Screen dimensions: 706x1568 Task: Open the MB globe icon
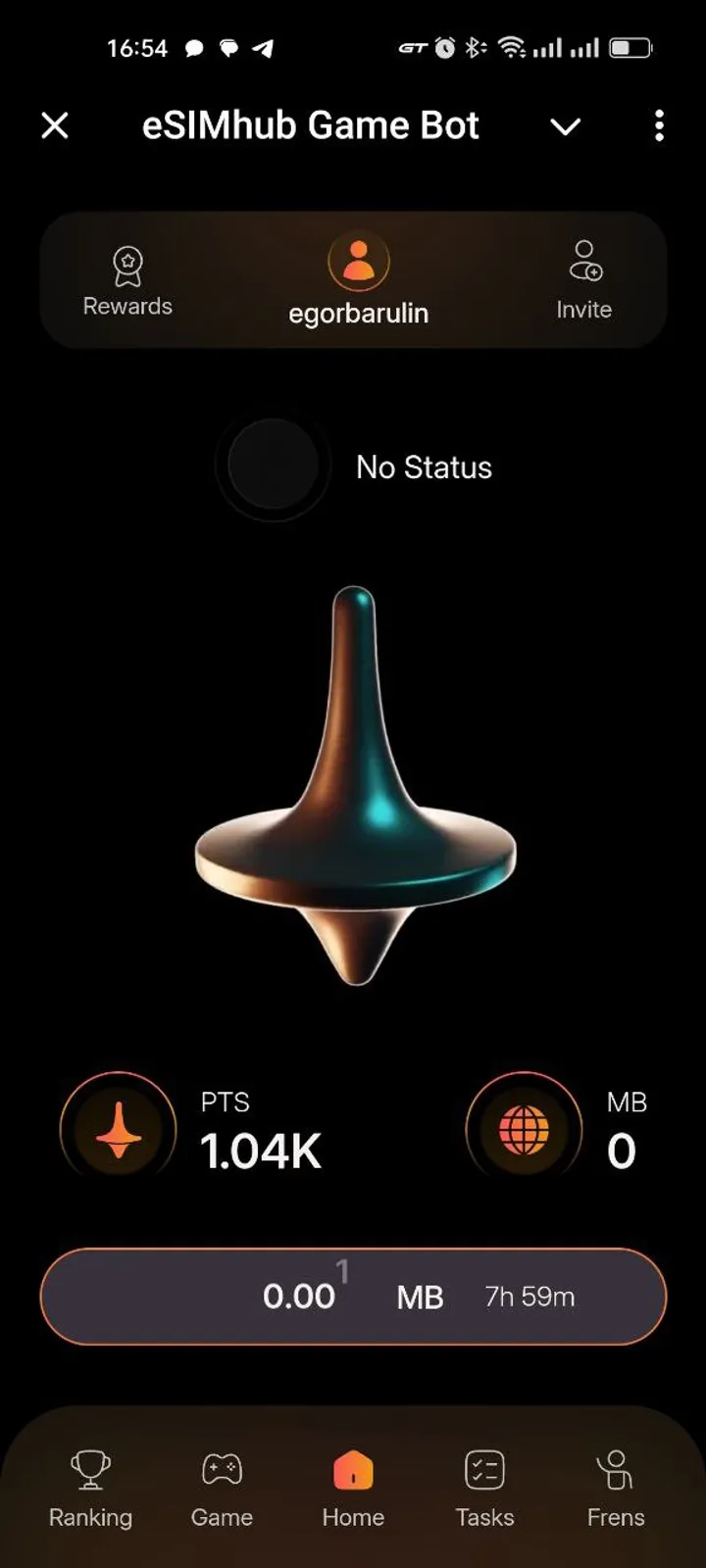[x=524, y=1127]
